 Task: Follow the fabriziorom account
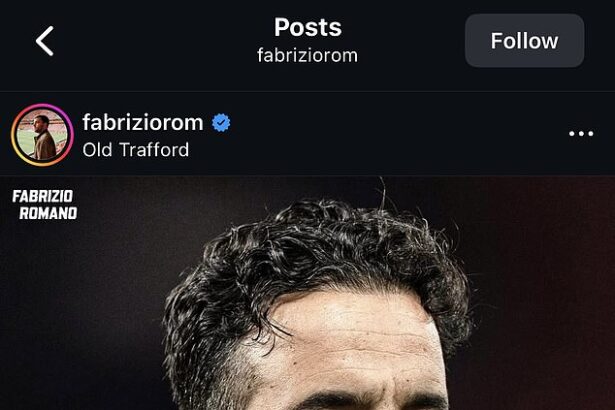pos(524,41)
